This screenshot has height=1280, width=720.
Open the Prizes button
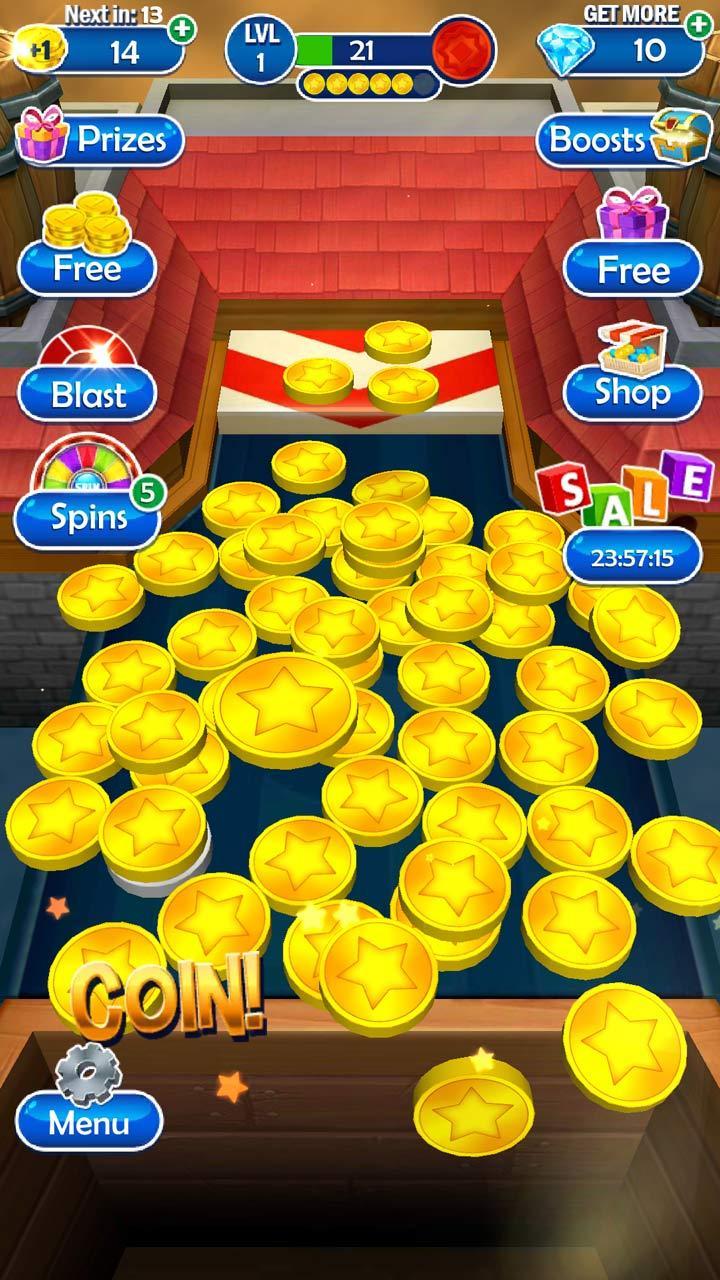point(102,140)
